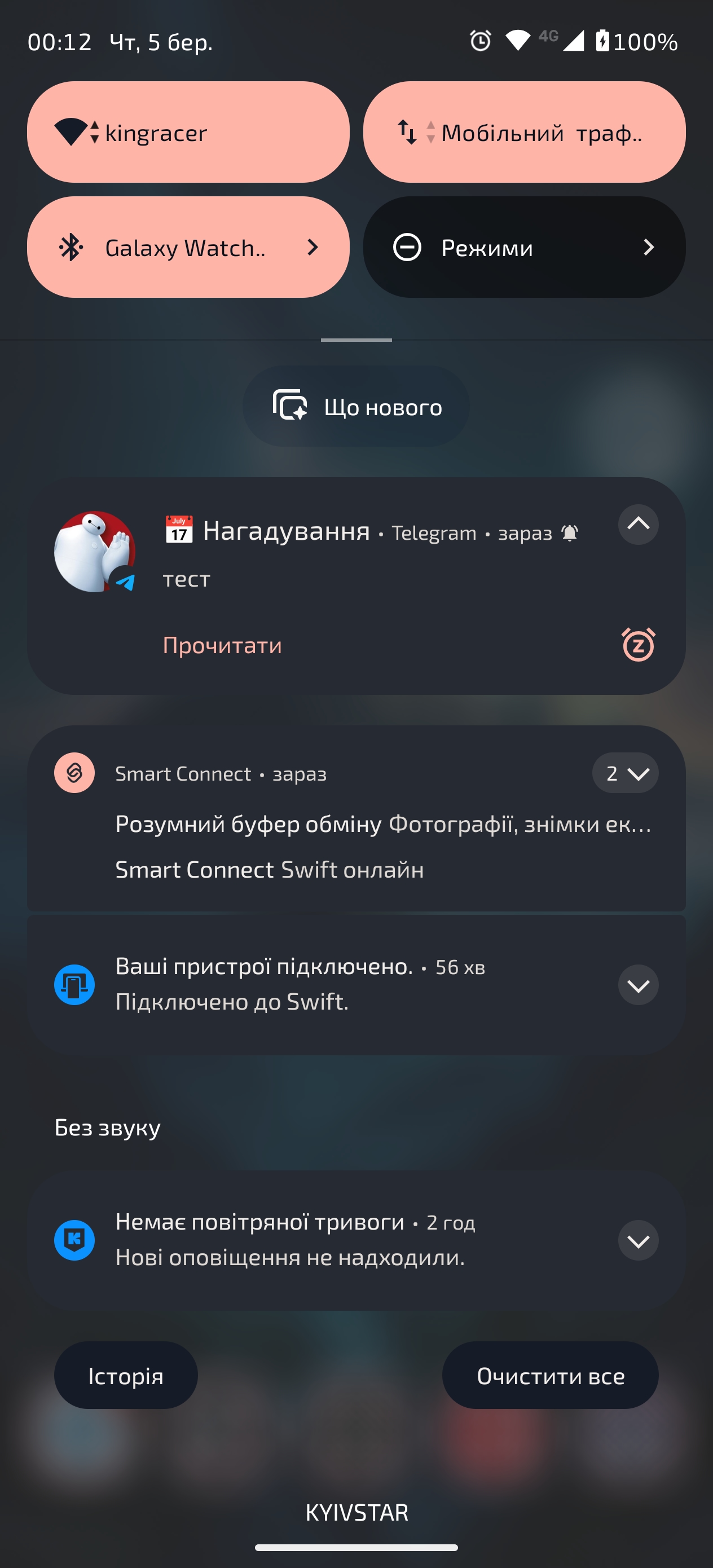Screen dimensions: 713x1568
Task: Expand the Ваші пристрої підключено notification
Action: click(x=637, y=985)
